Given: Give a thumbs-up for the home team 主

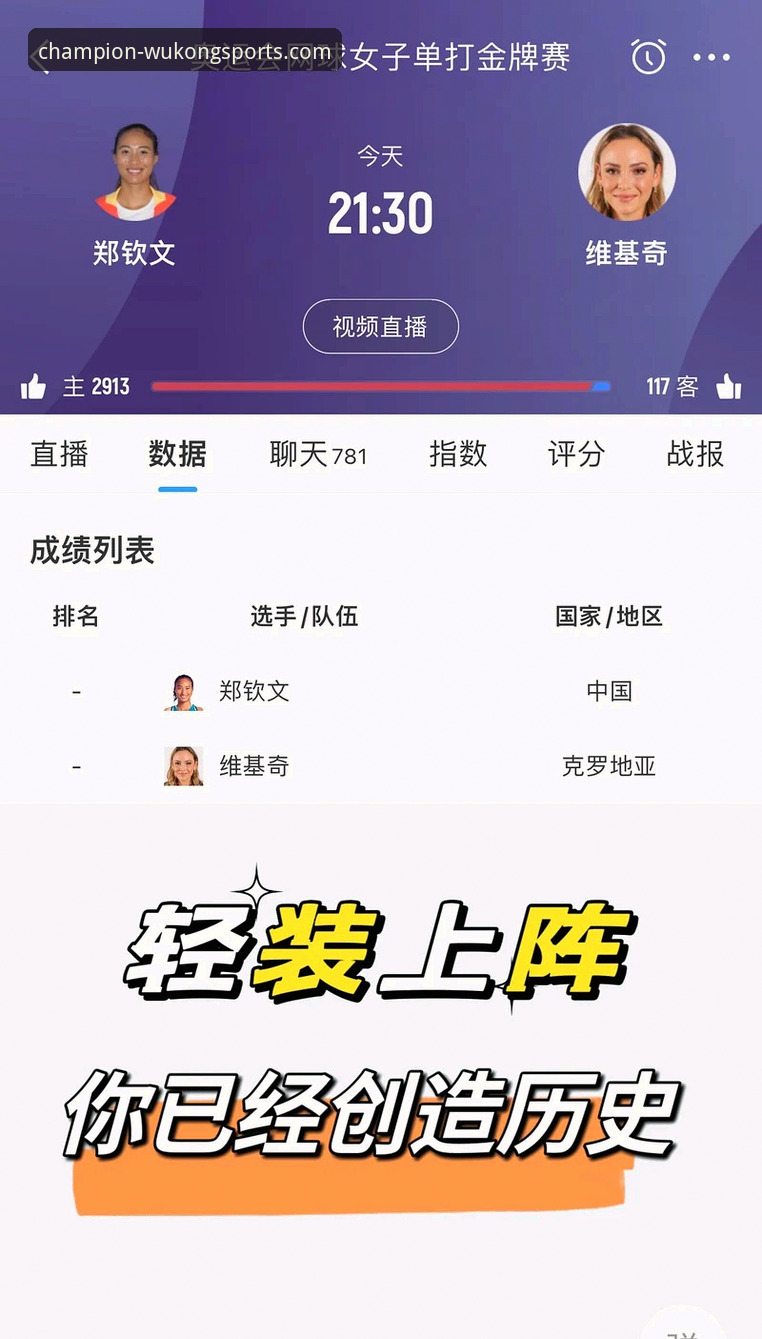Looking at the screenshot, I should tap(33, 386).
